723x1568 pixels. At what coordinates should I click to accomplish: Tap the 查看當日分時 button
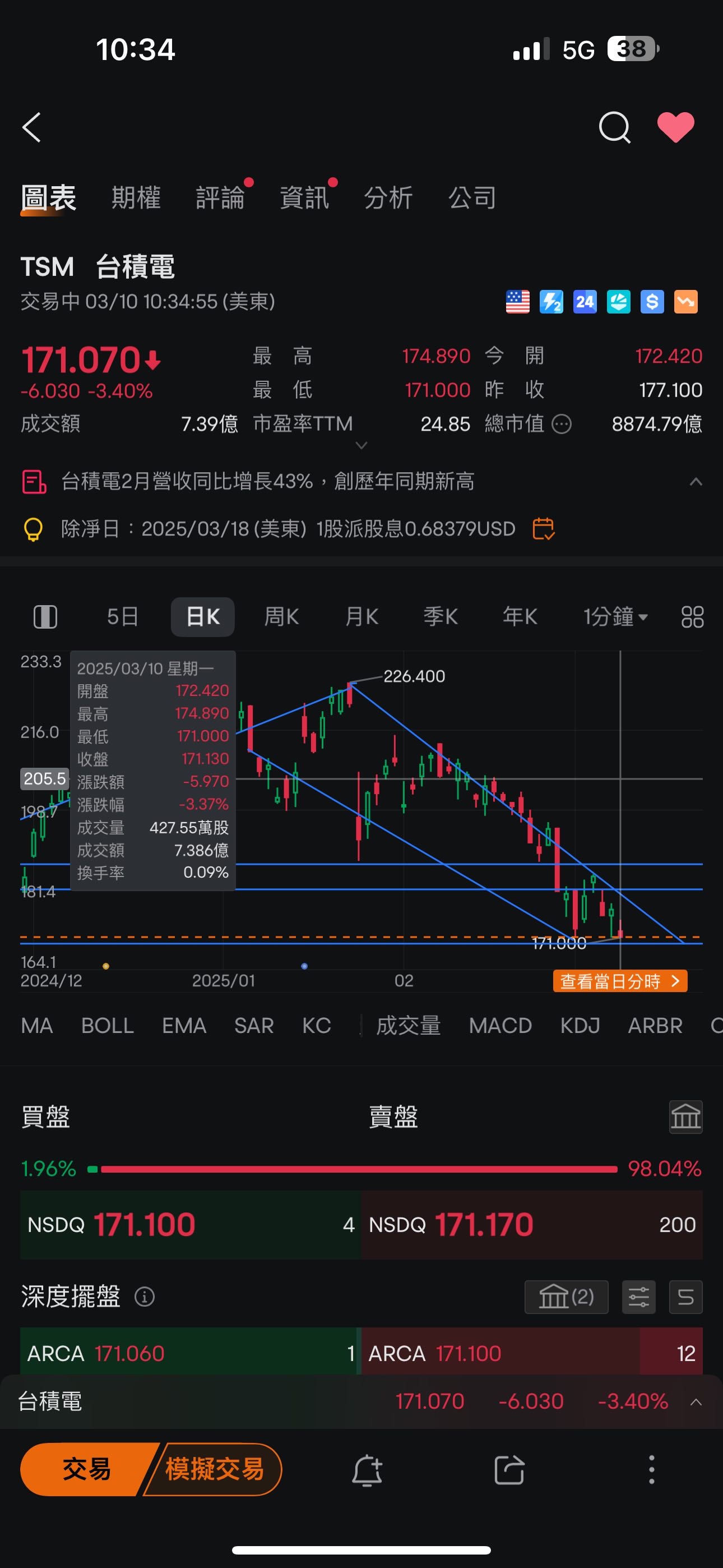click(619, 981)
